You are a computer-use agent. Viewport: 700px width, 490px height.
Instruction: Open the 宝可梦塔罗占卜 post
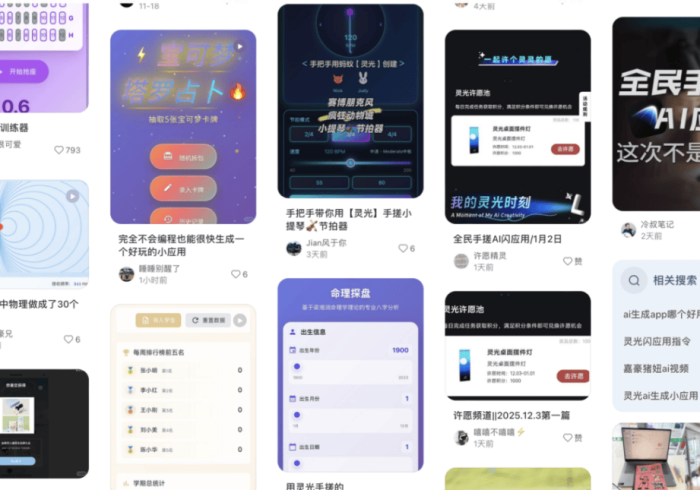pyautogui.click(x=181, y=125)
